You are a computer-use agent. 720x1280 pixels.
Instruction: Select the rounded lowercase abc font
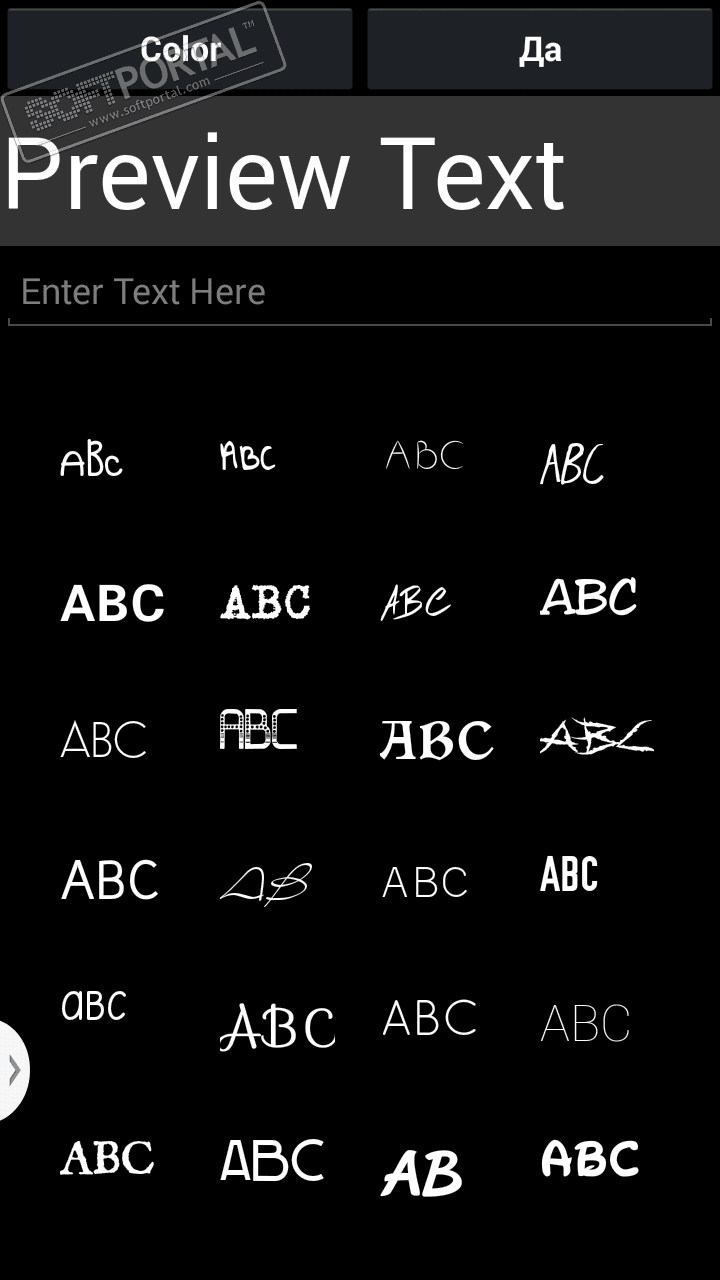[94, 1005]
